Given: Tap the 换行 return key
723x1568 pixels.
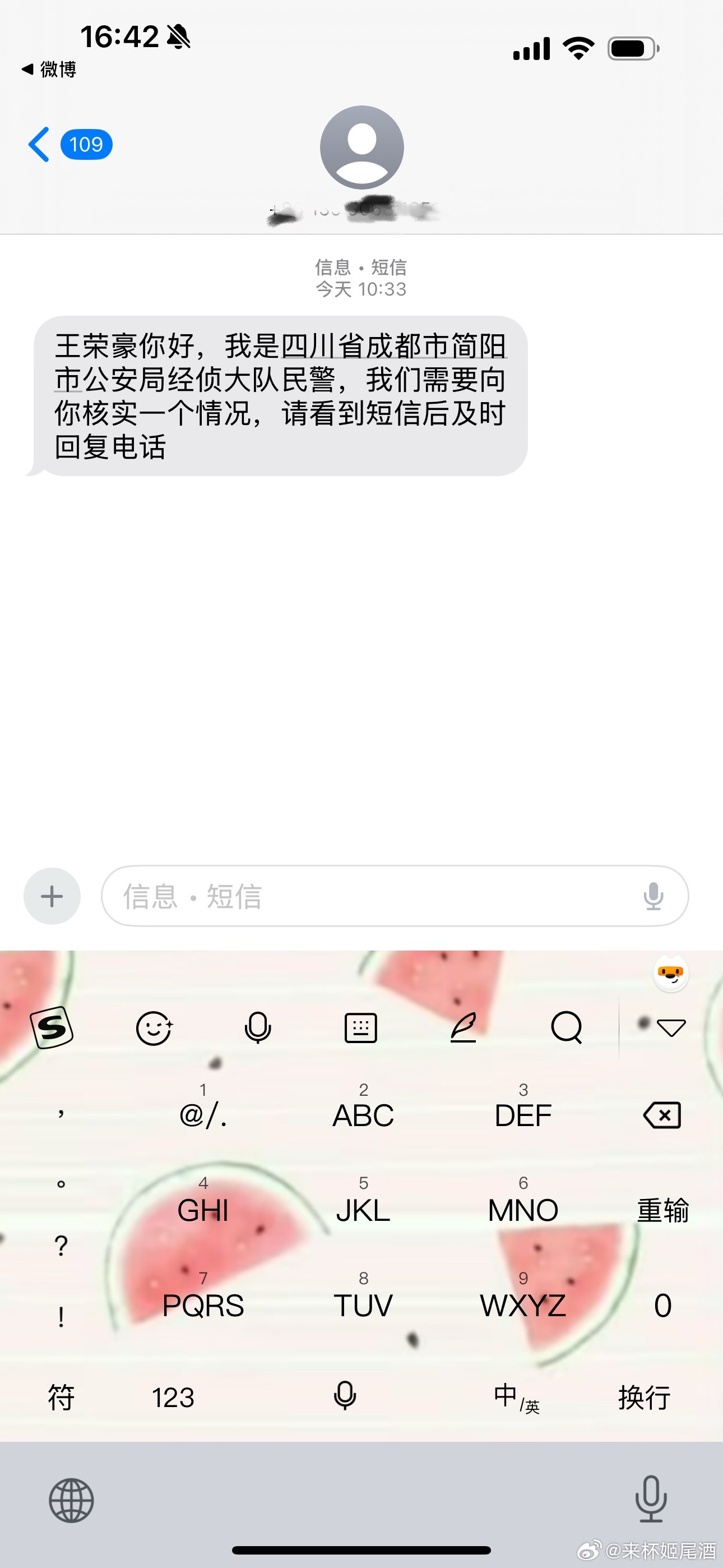Looking at the screenshot, I should [644, 1398].
